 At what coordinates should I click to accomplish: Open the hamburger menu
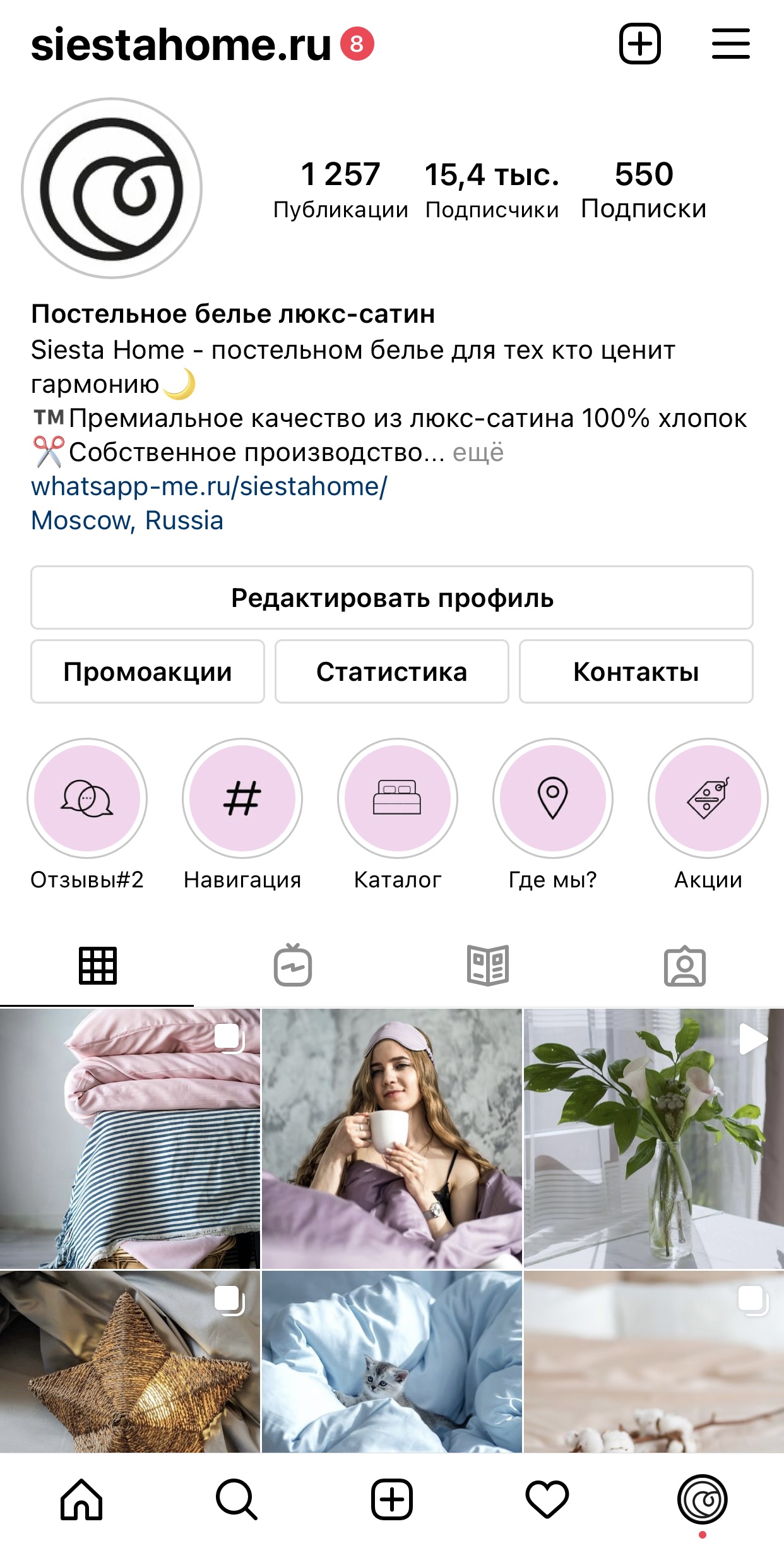pos(730,44)
